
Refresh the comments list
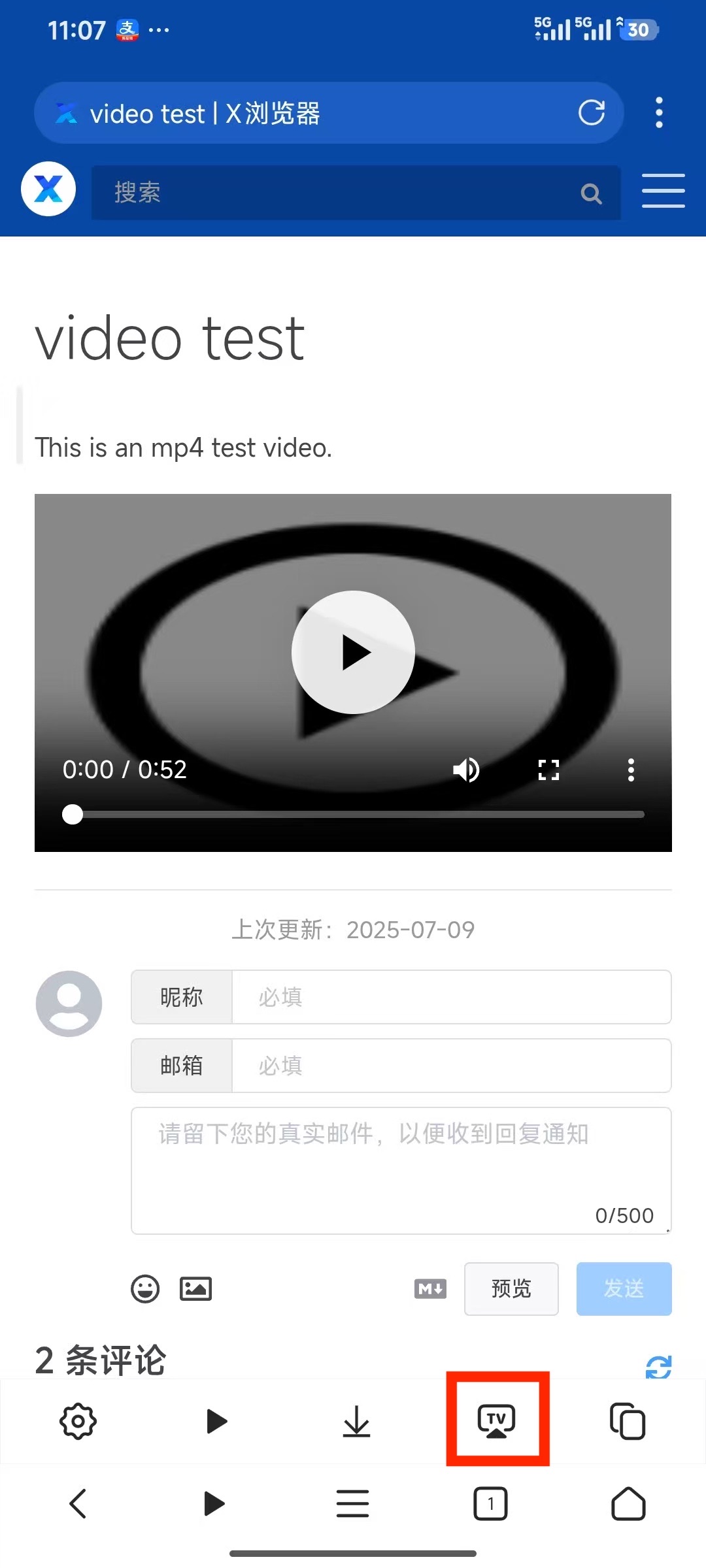coord(658,1365)
